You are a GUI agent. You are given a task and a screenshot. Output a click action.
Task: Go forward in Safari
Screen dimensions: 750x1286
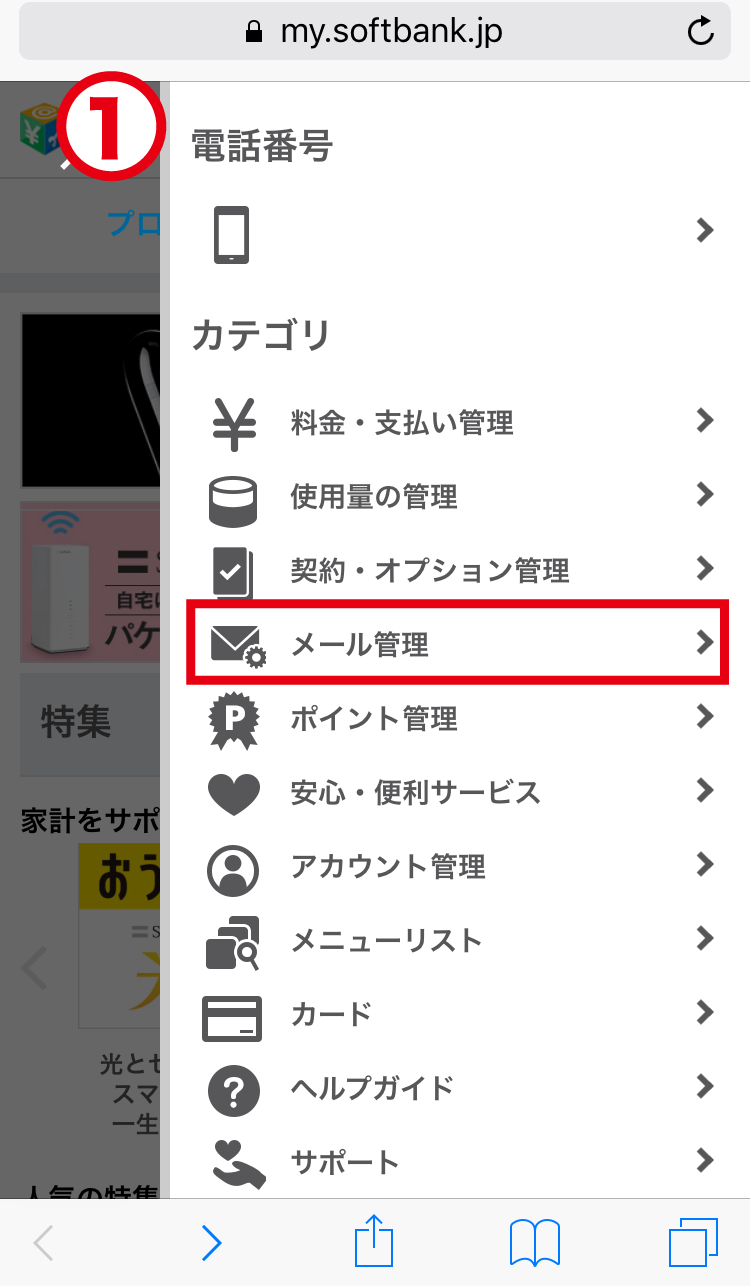pyautogui.click(x=211, y=1243)
